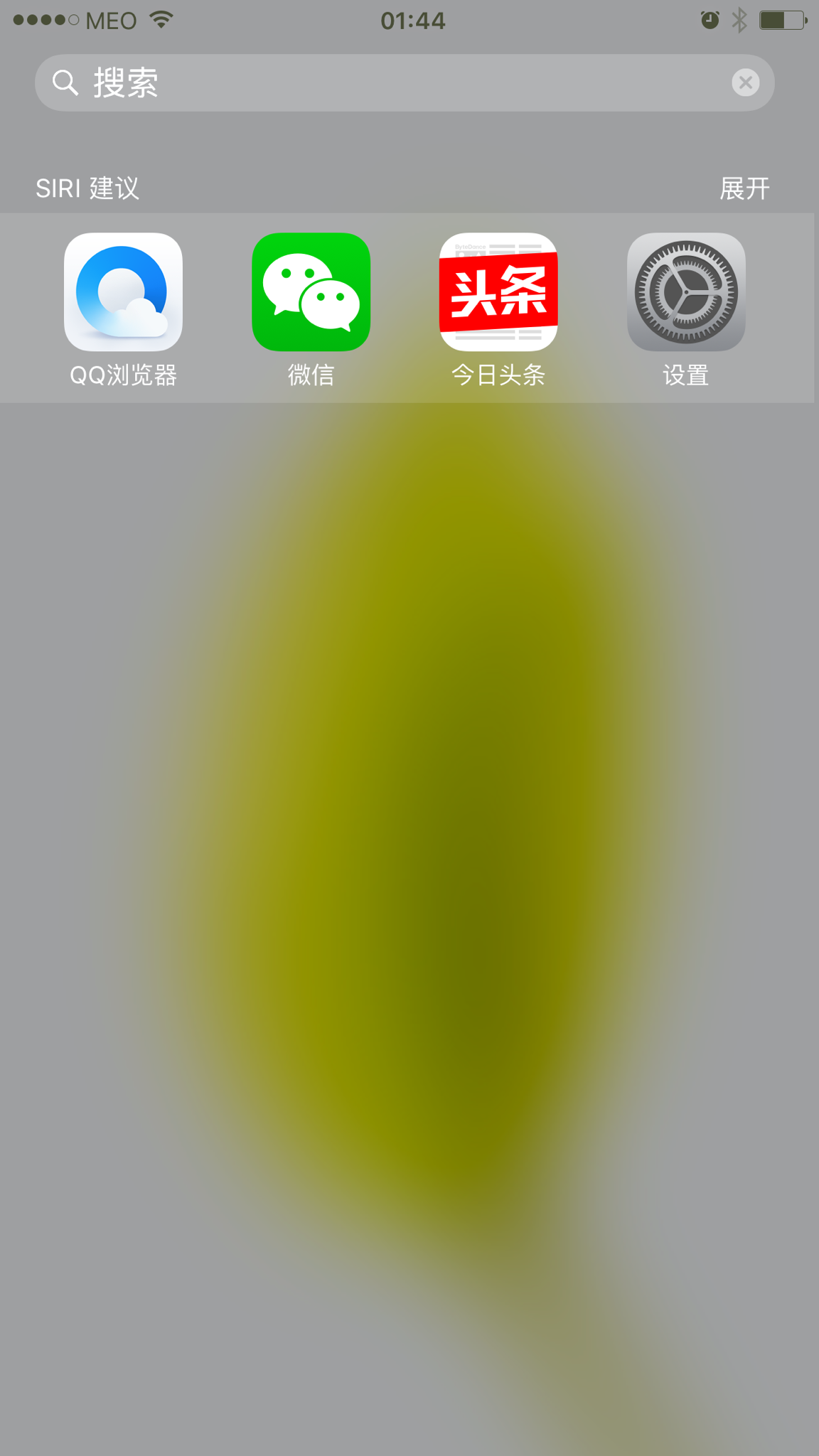Open the QQ浏览器 app icon

(x=122, y=291)
